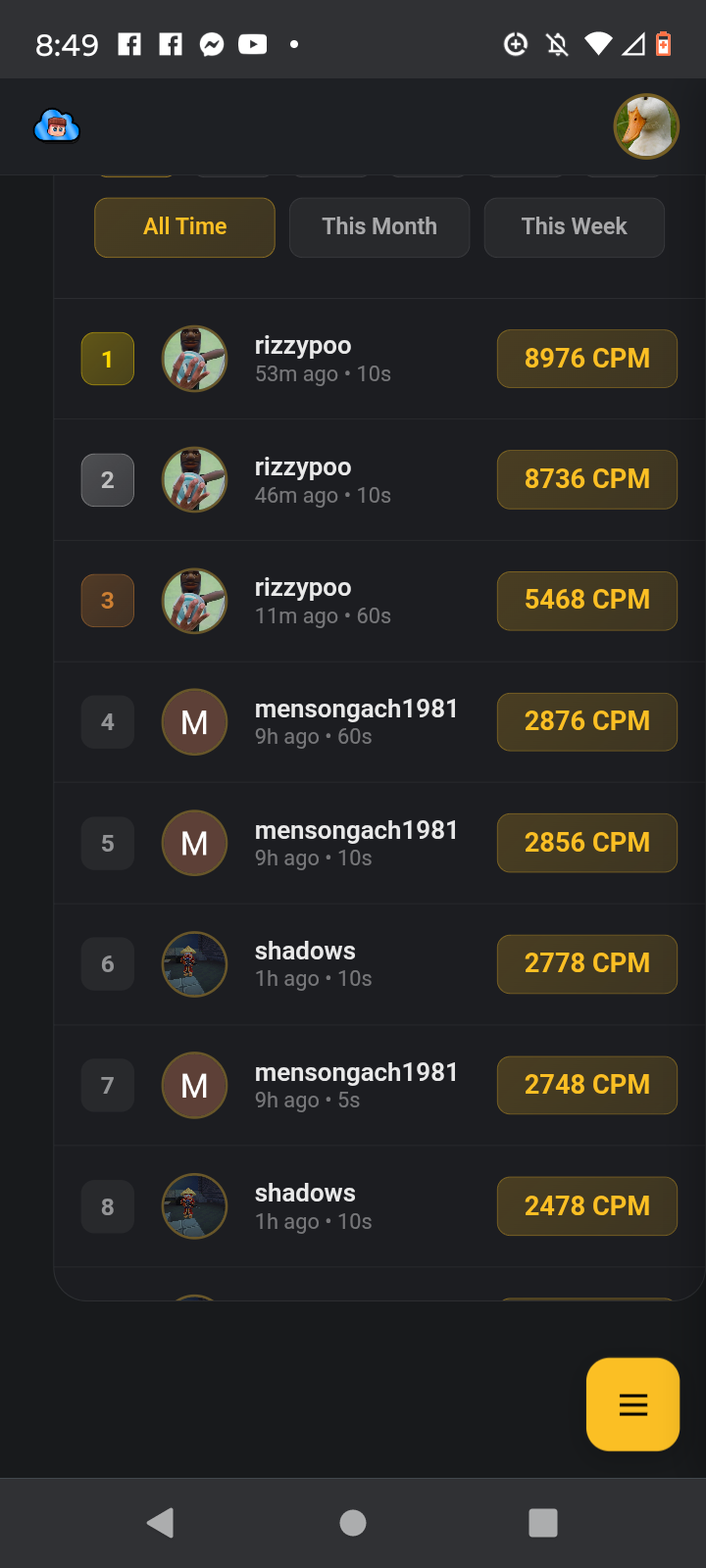Open the cloud logo home icon
This screenshot has width=706, height=1568.
click(57, 126)
